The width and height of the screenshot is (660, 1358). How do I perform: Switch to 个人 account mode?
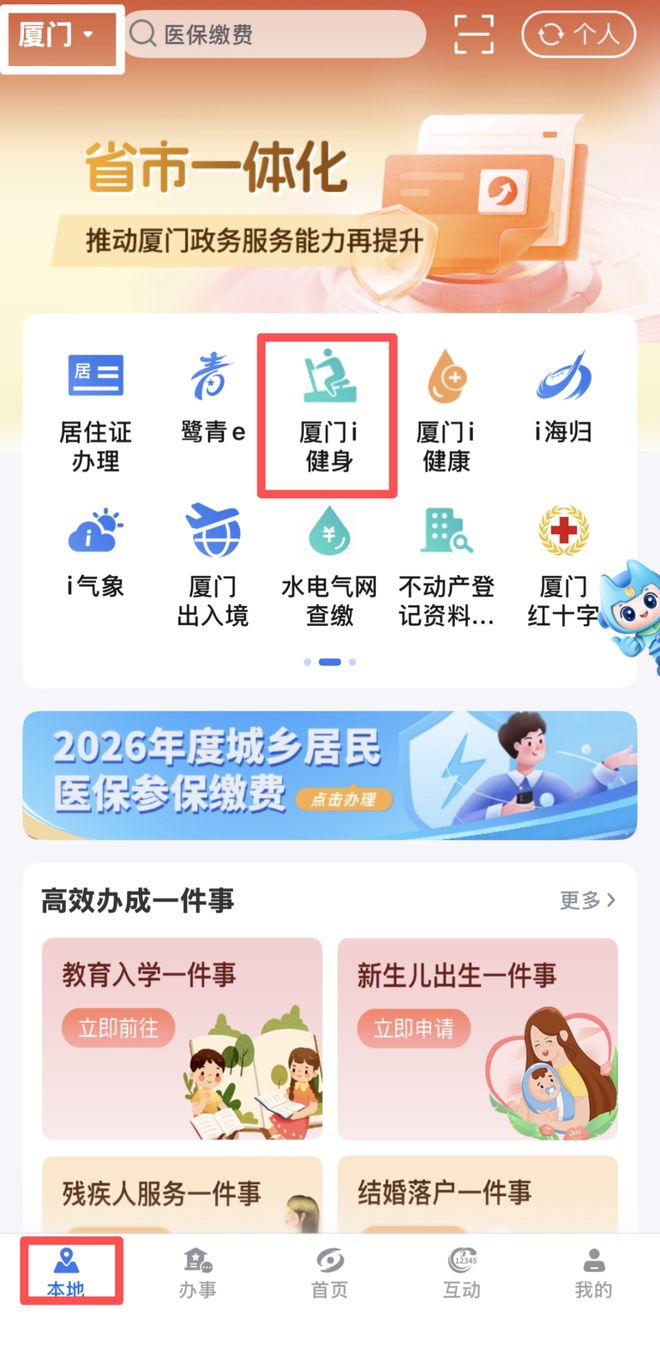tap(578, 35)
